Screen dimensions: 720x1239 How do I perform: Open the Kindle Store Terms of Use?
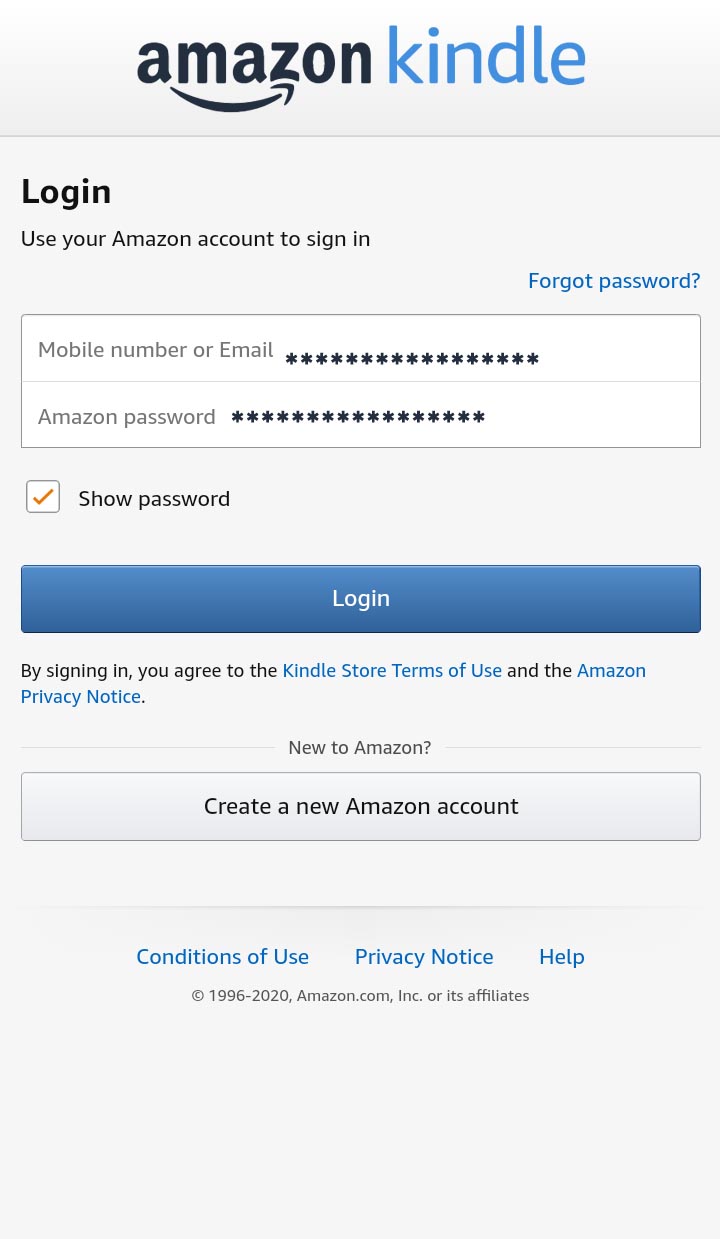pyautogui.click(x=392, y=670)
